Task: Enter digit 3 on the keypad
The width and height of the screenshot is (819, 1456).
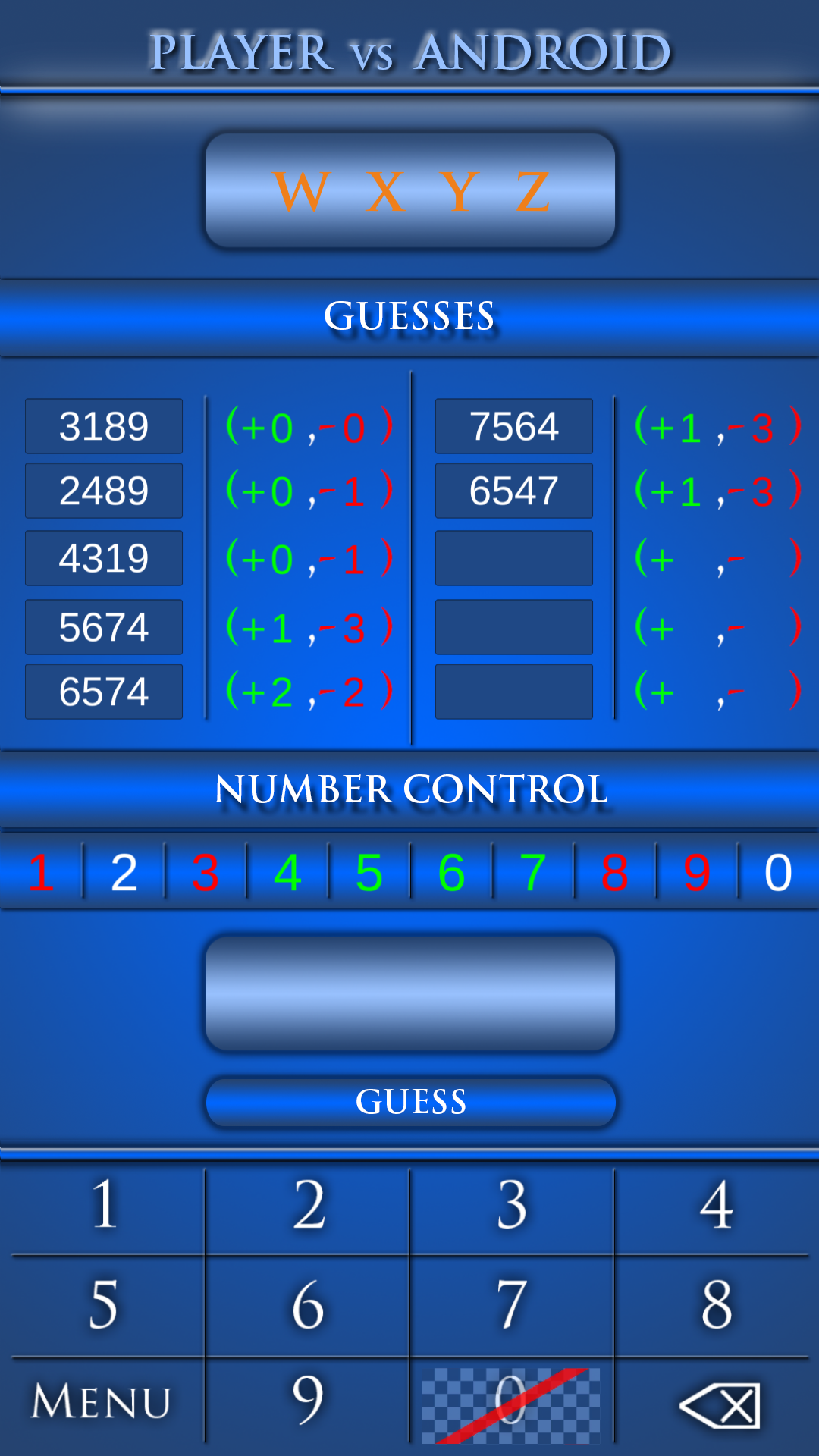Action: coord(513,1205)
